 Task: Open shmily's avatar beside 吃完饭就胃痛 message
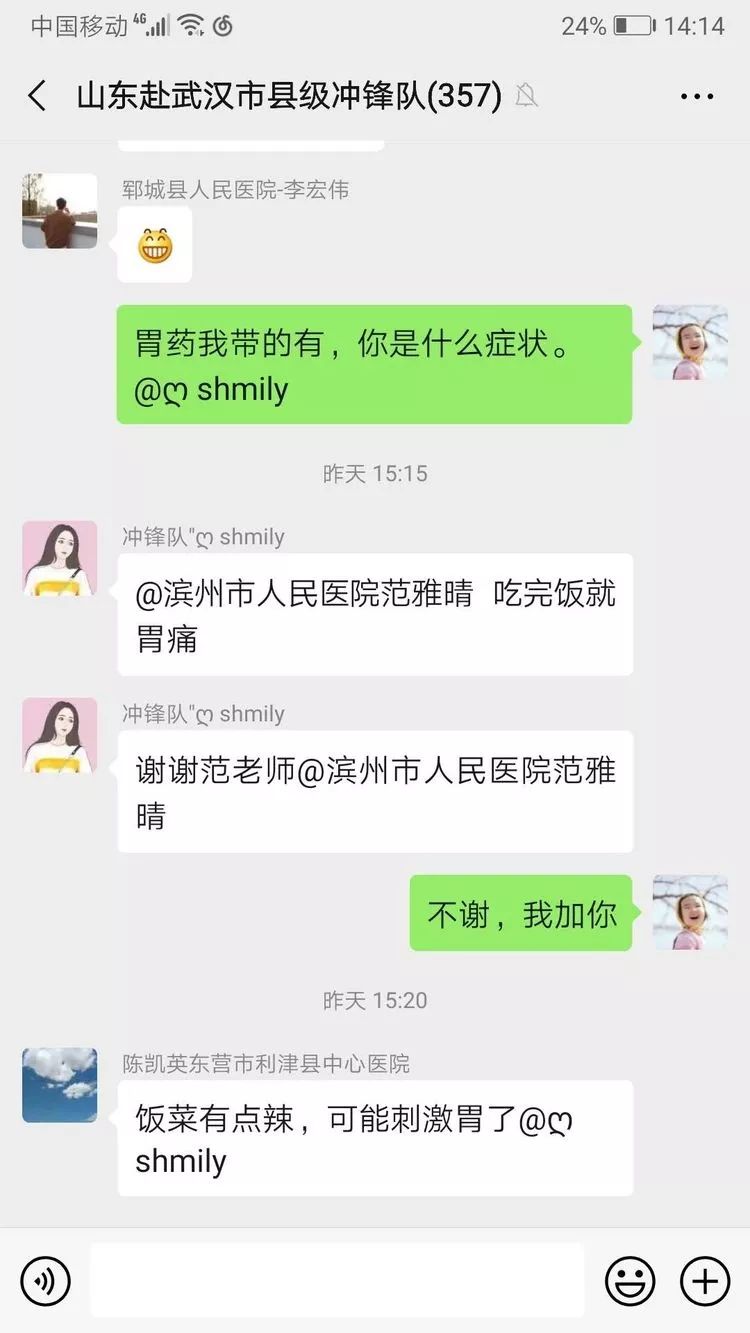[x=60, y=558]
